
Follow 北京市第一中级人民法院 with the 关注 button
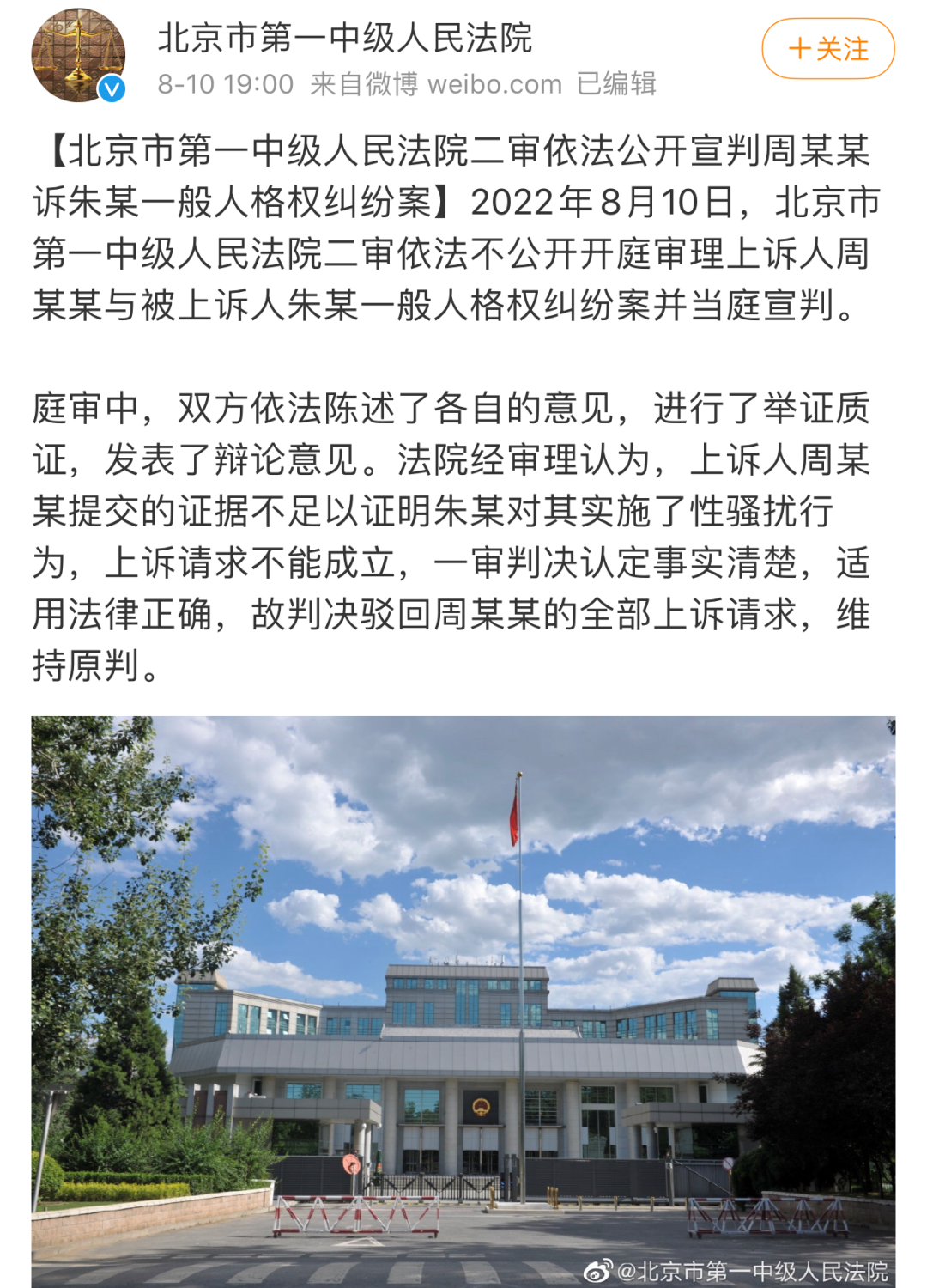(827, 49)
